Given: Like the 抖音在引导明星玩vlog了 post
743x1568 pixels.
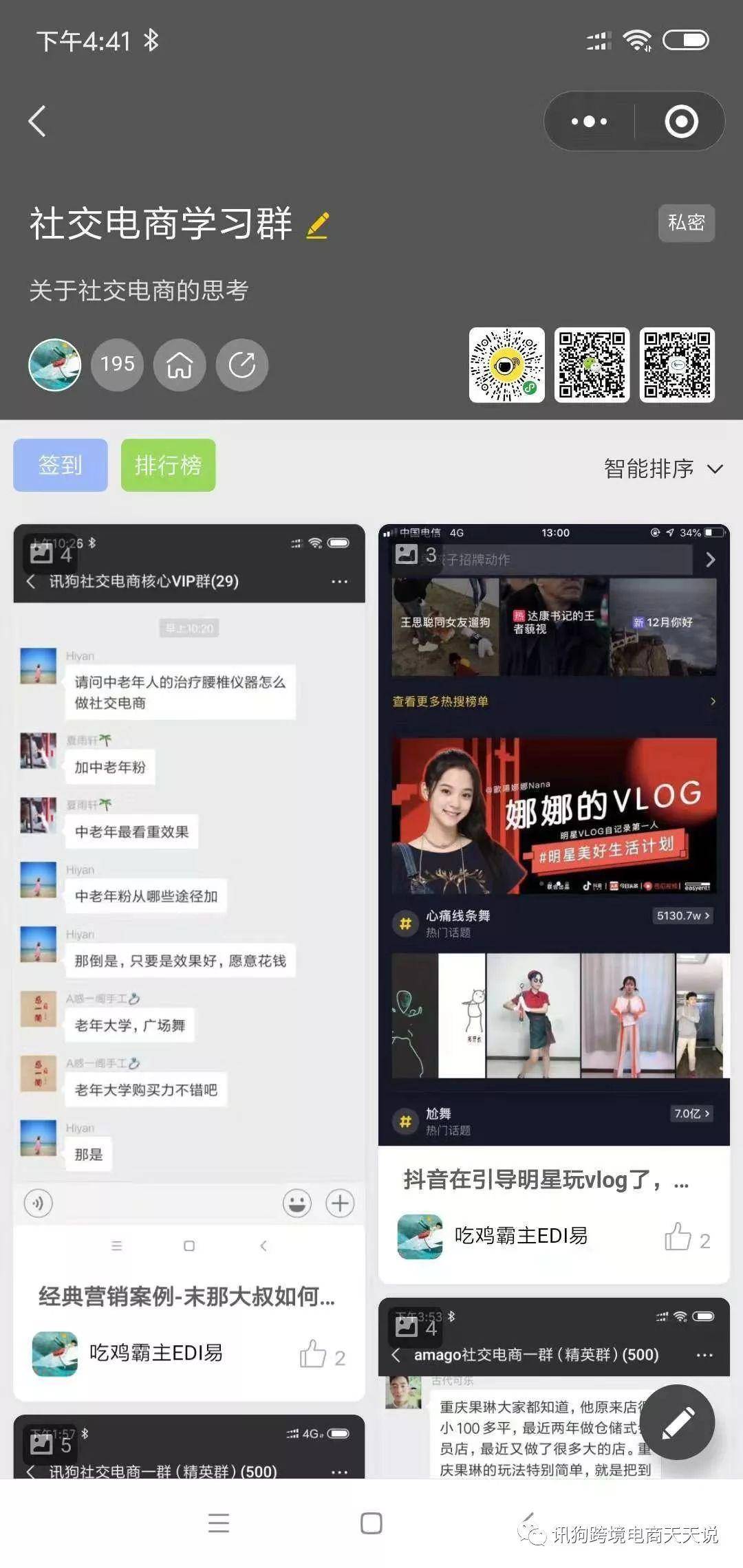Looking at the screenshot, I should tap(678, 1237).
